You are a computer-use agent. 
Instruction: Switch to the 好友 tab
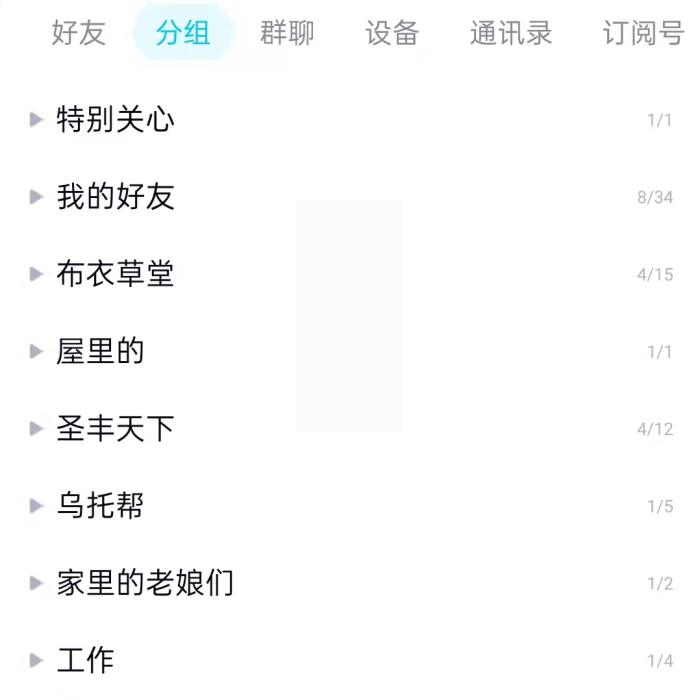click(78, 33)
